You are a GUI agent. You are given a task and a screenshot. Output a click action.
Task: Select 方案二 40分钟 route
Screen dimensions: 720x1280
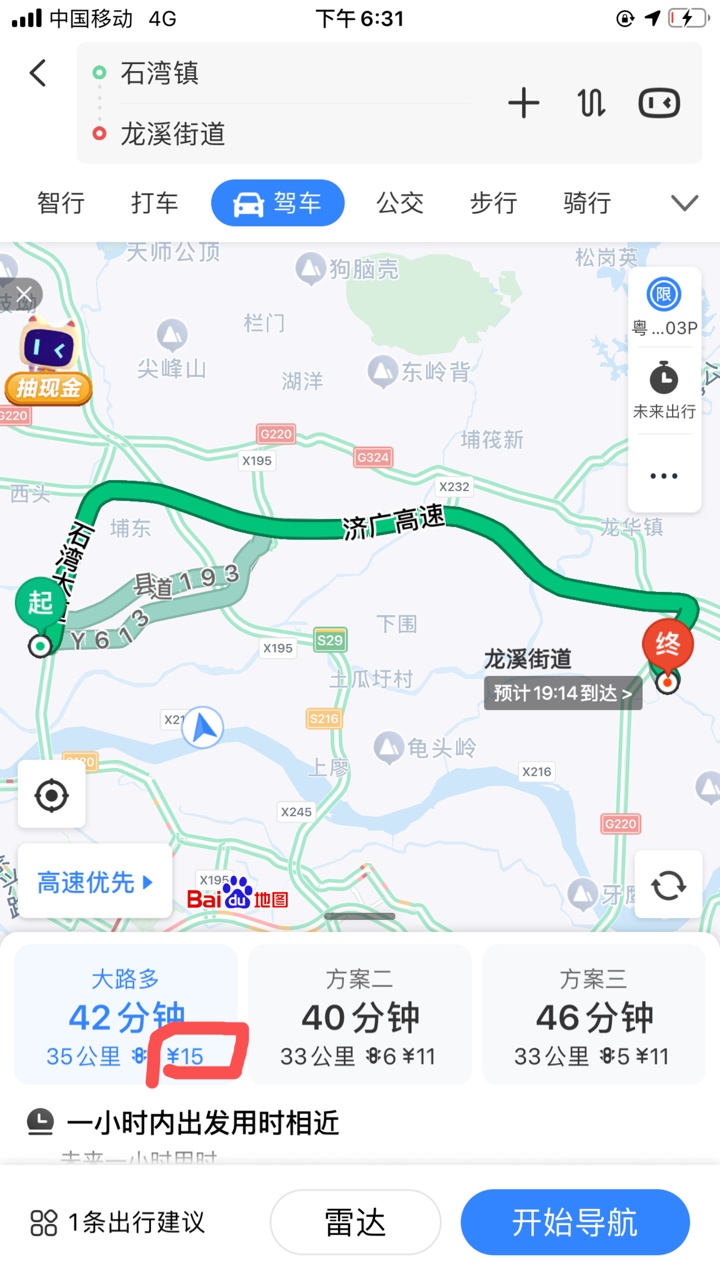point(360,1015)
